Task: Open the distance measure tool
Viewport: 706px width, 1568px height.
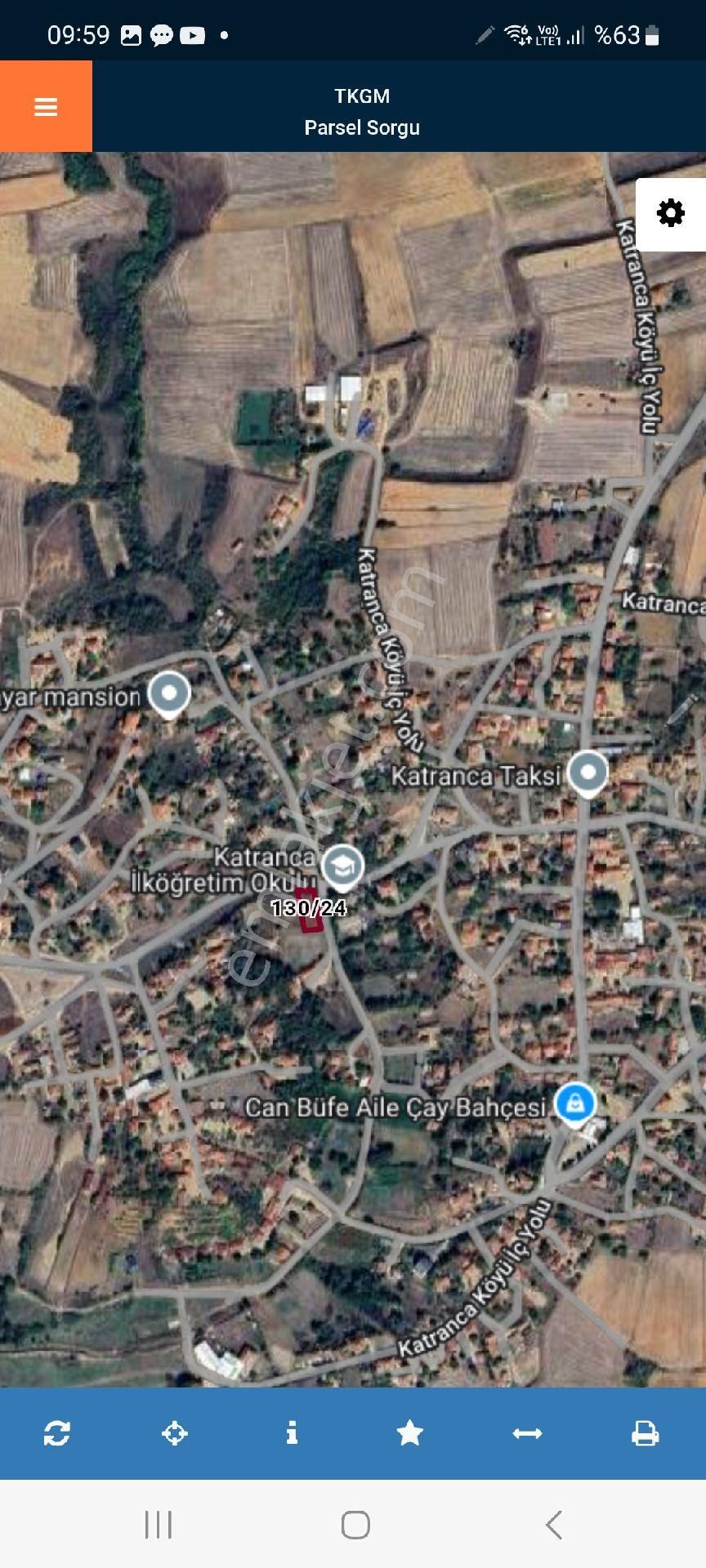Action: coord(527,1432)
